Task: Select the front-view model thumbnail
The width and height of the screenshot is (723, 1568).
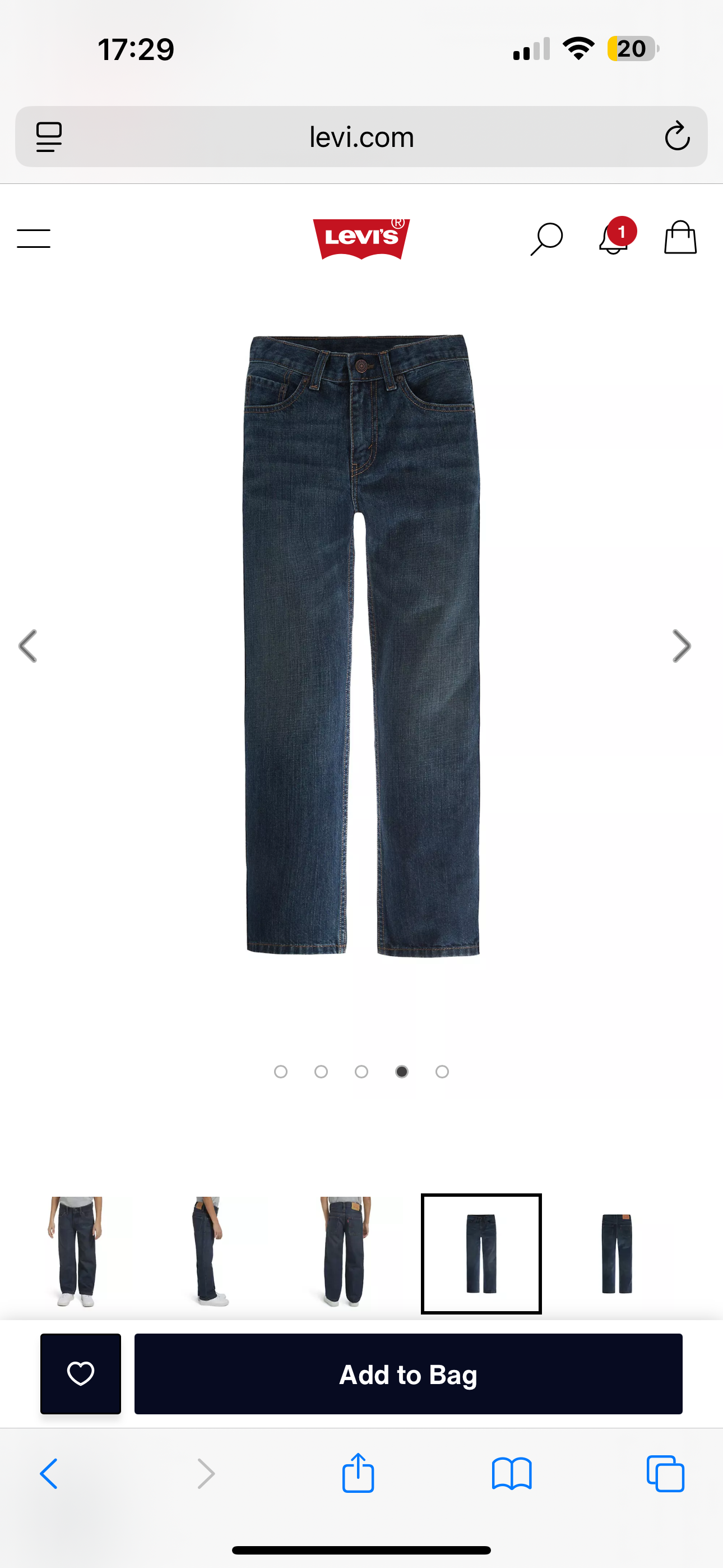Action: click(76, 1253)
